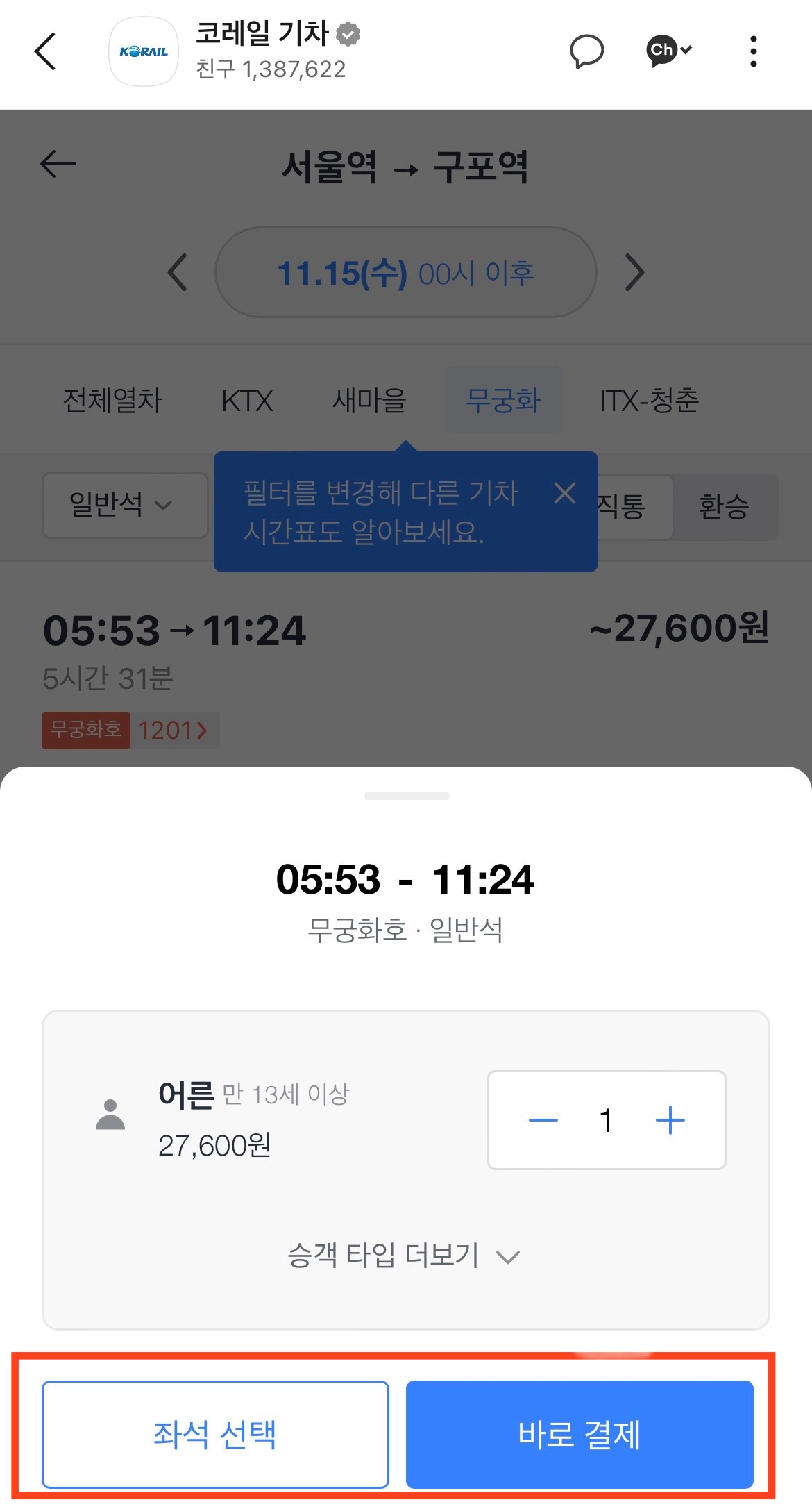Expand 승객 타입 더보기 passenger options
The image size is (812, 1509).
coord(405,1254)
